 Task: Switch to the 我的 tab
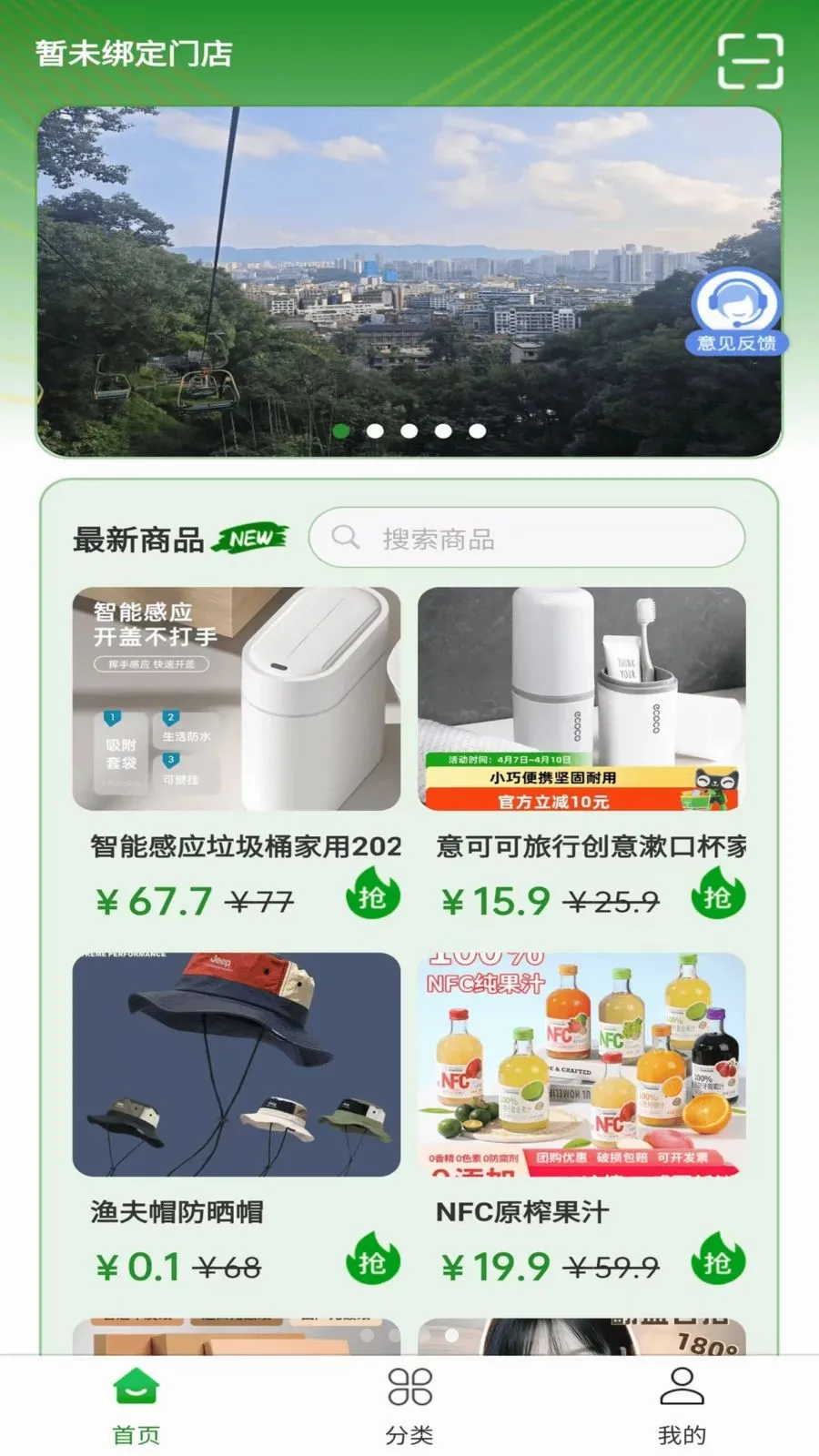682,1406
